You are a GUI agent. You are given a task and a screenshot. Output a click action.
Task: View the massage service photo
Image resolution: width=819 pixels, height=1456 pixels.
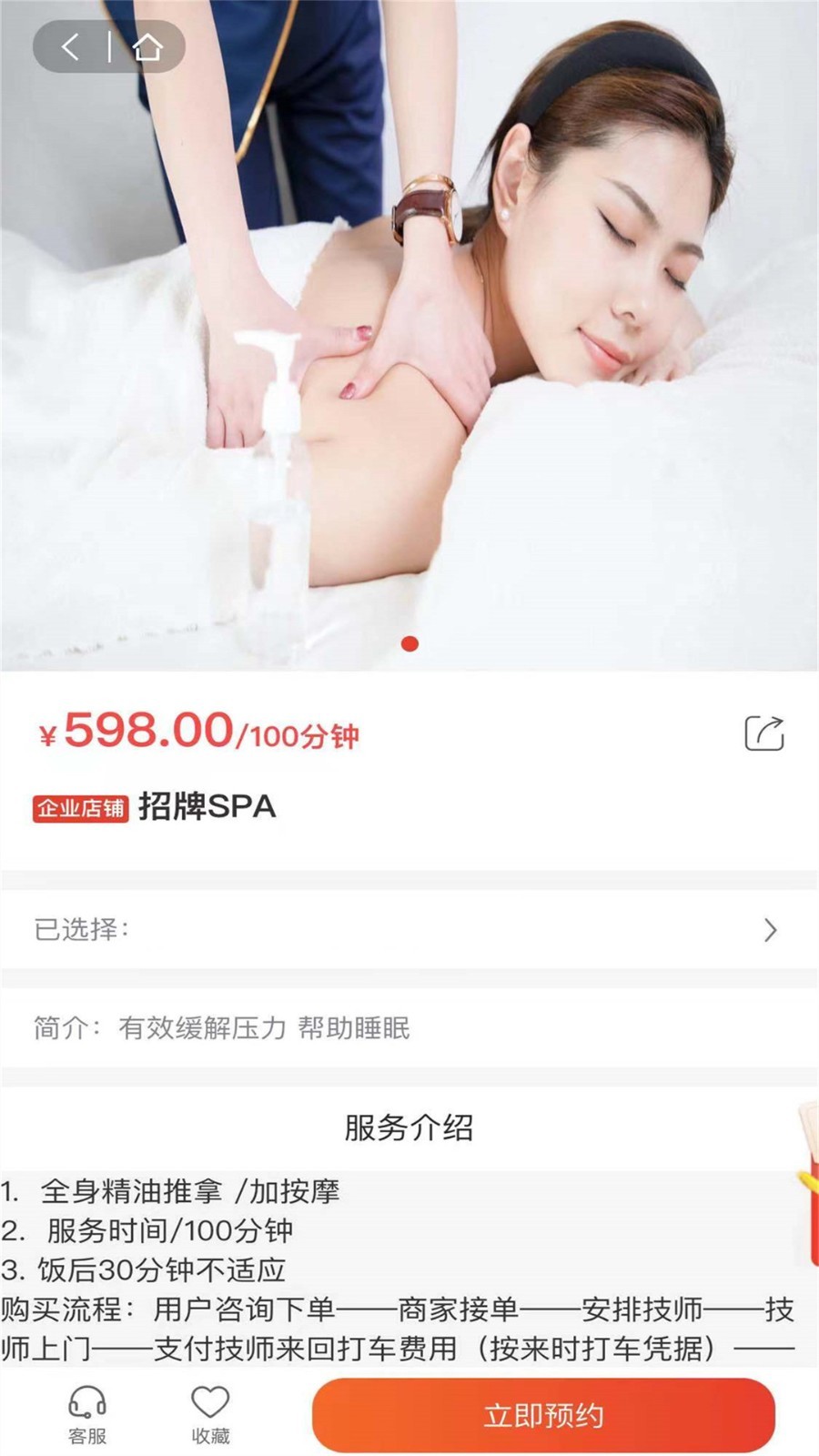tap(409, 335)
